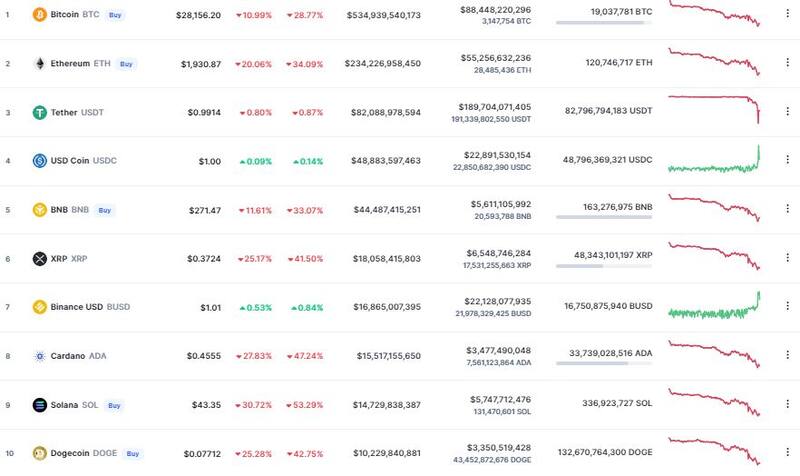The width and height of the screenshot is (800, 476).
Task: Tap Buy beside Solana SOL
Action: tap(114, 406)
